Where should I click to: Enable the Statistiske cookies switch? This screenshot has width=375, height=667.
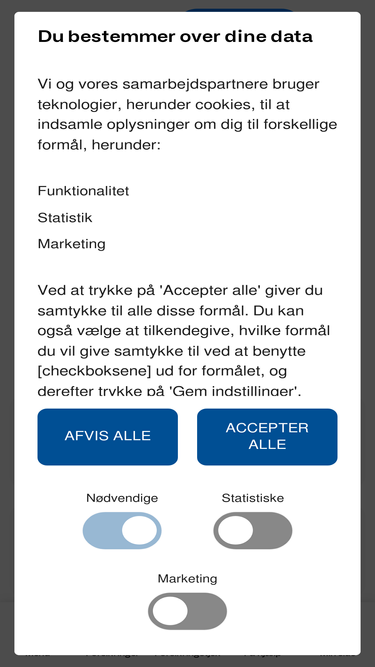[253, 530]
